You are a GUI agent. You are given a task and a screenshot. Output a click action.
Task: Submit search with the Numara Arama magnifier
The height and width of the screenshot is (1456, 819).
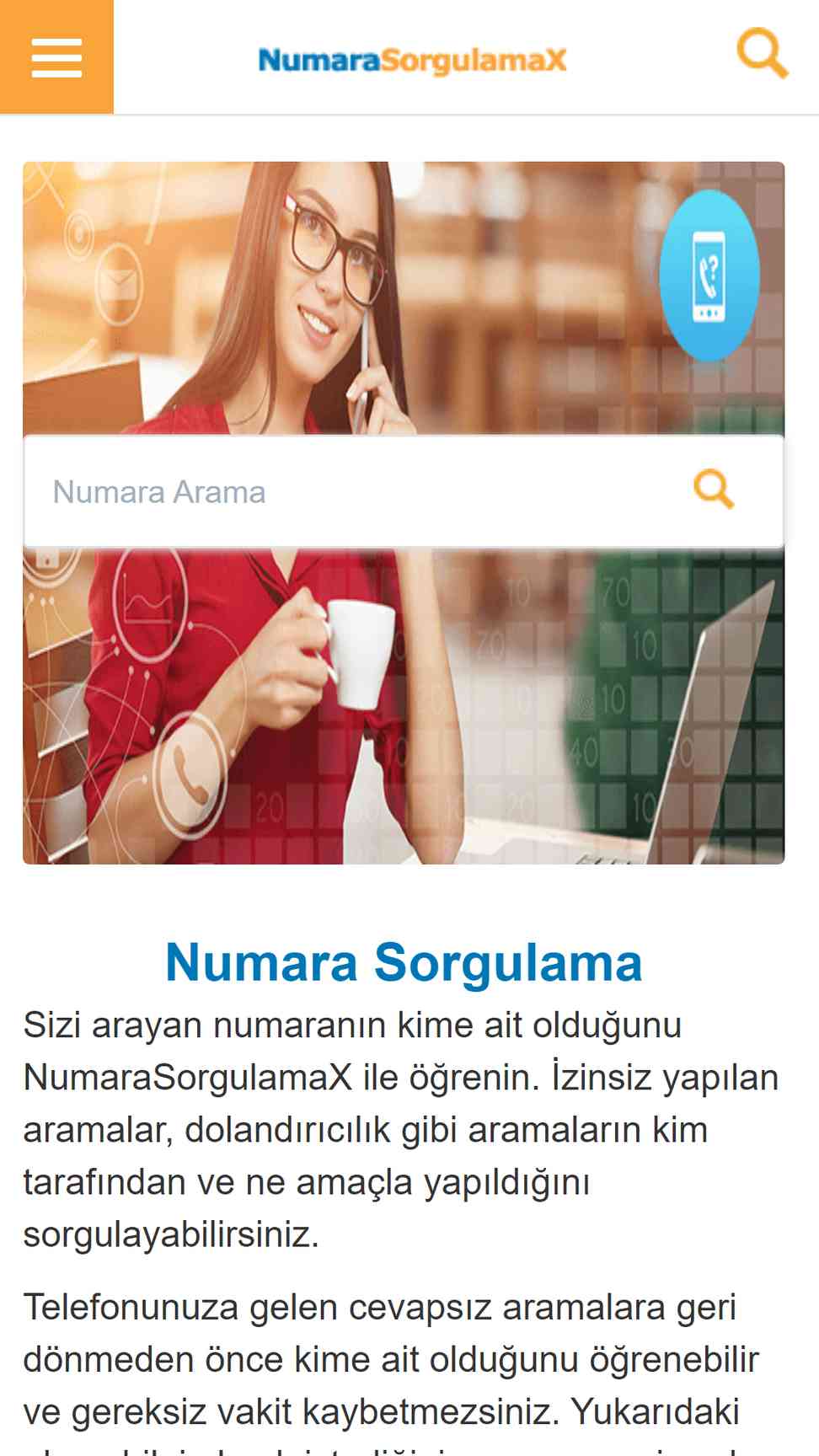pos(714,490)
